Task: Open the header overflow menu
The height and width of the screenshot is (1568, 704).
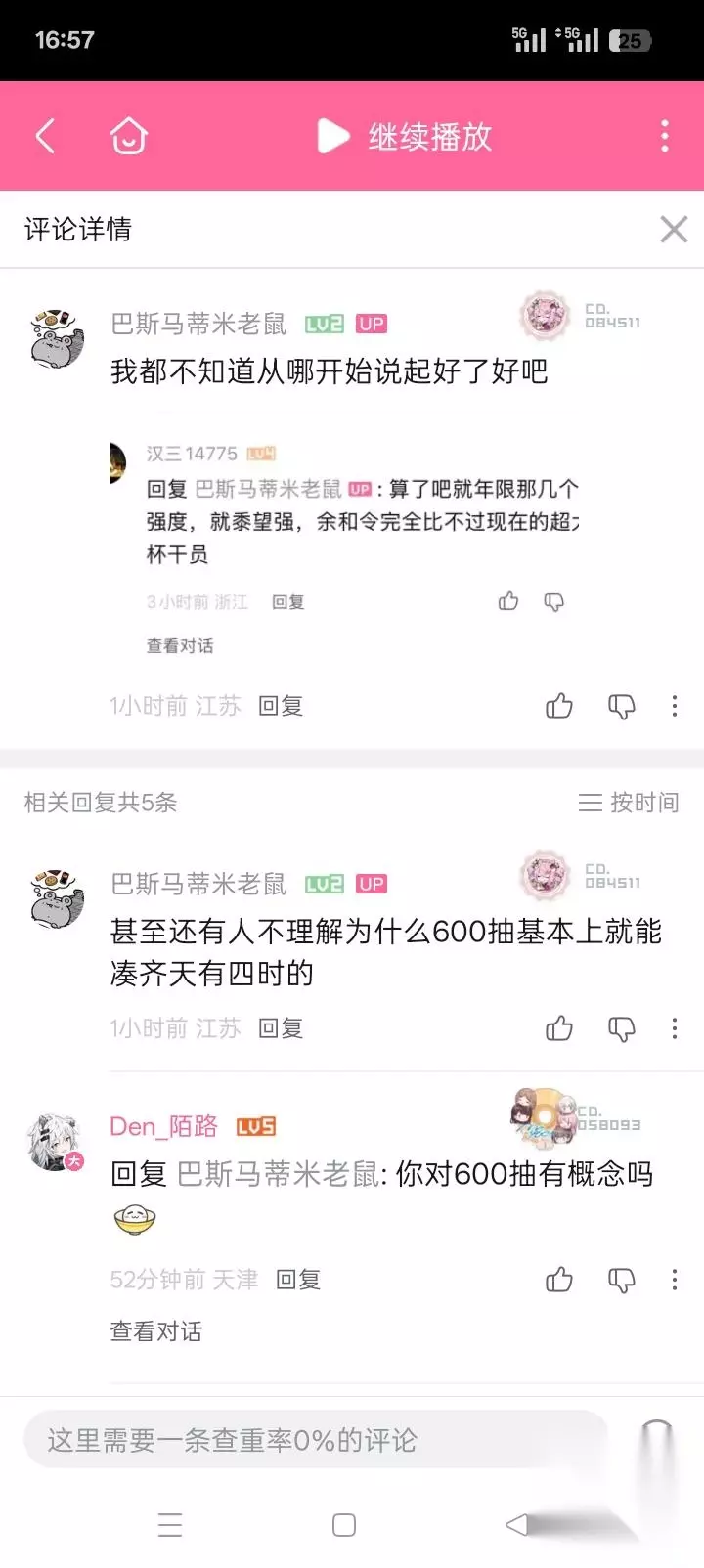Action: pos(665,136)
